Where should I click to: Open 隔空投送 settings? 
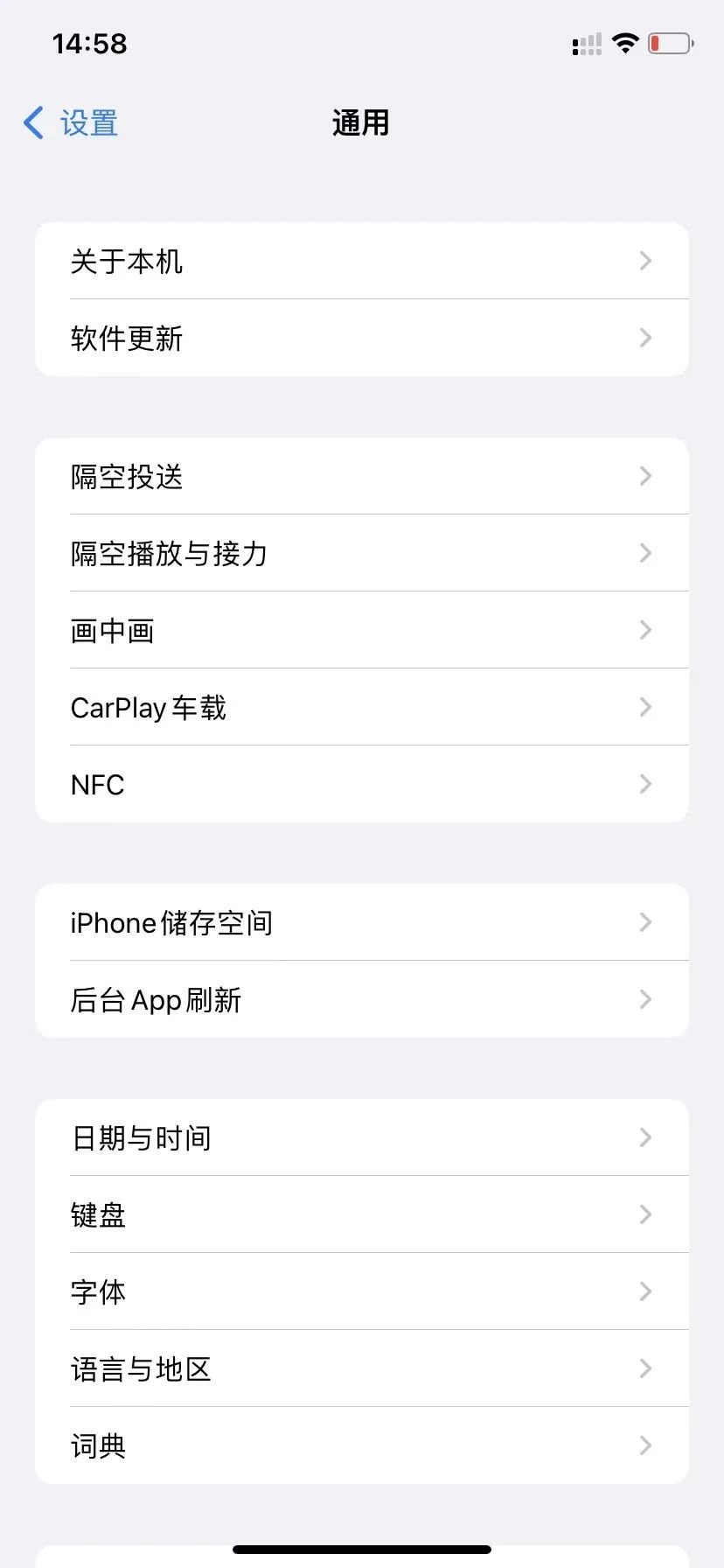pyautogui.click(x=361, y=476)
